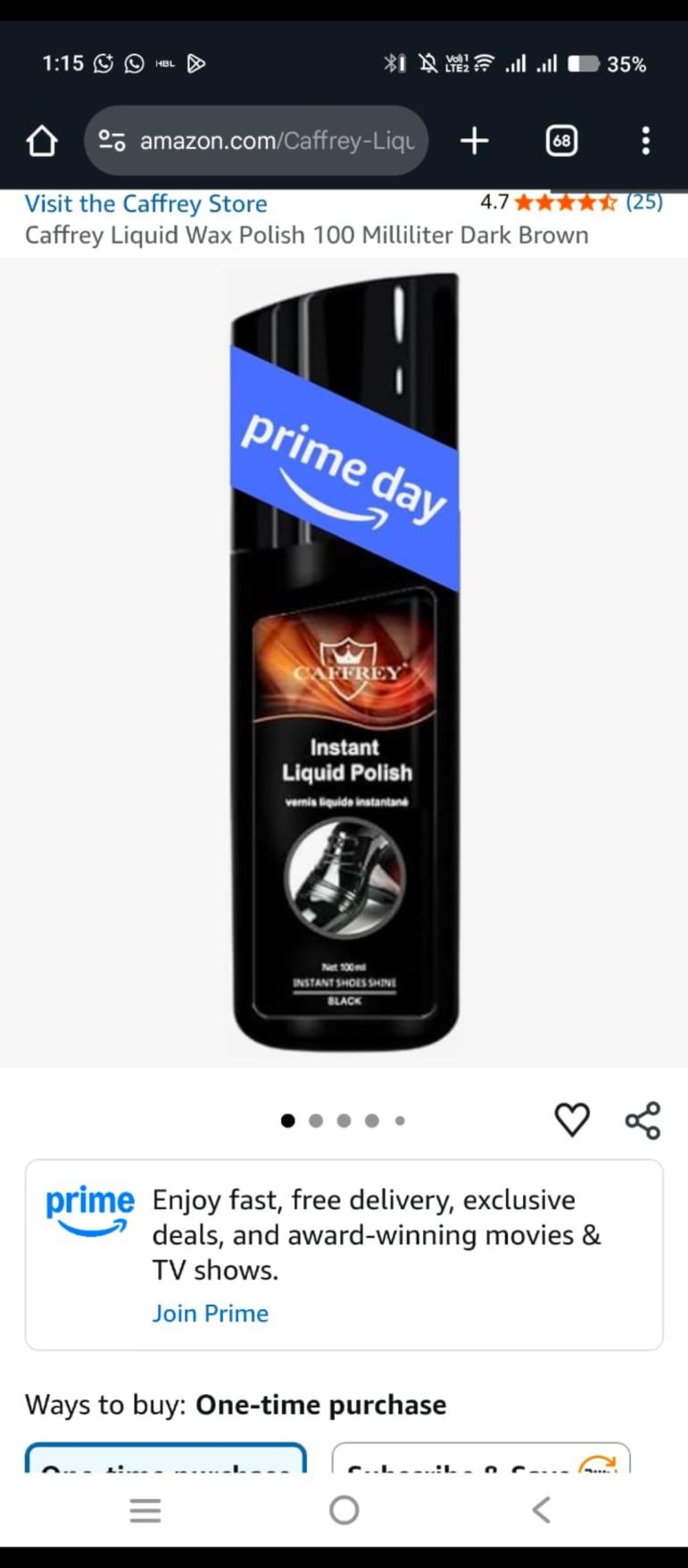
Task: Open the browser overflow menu
Action: pyautogui.click(x=645, y=141)
